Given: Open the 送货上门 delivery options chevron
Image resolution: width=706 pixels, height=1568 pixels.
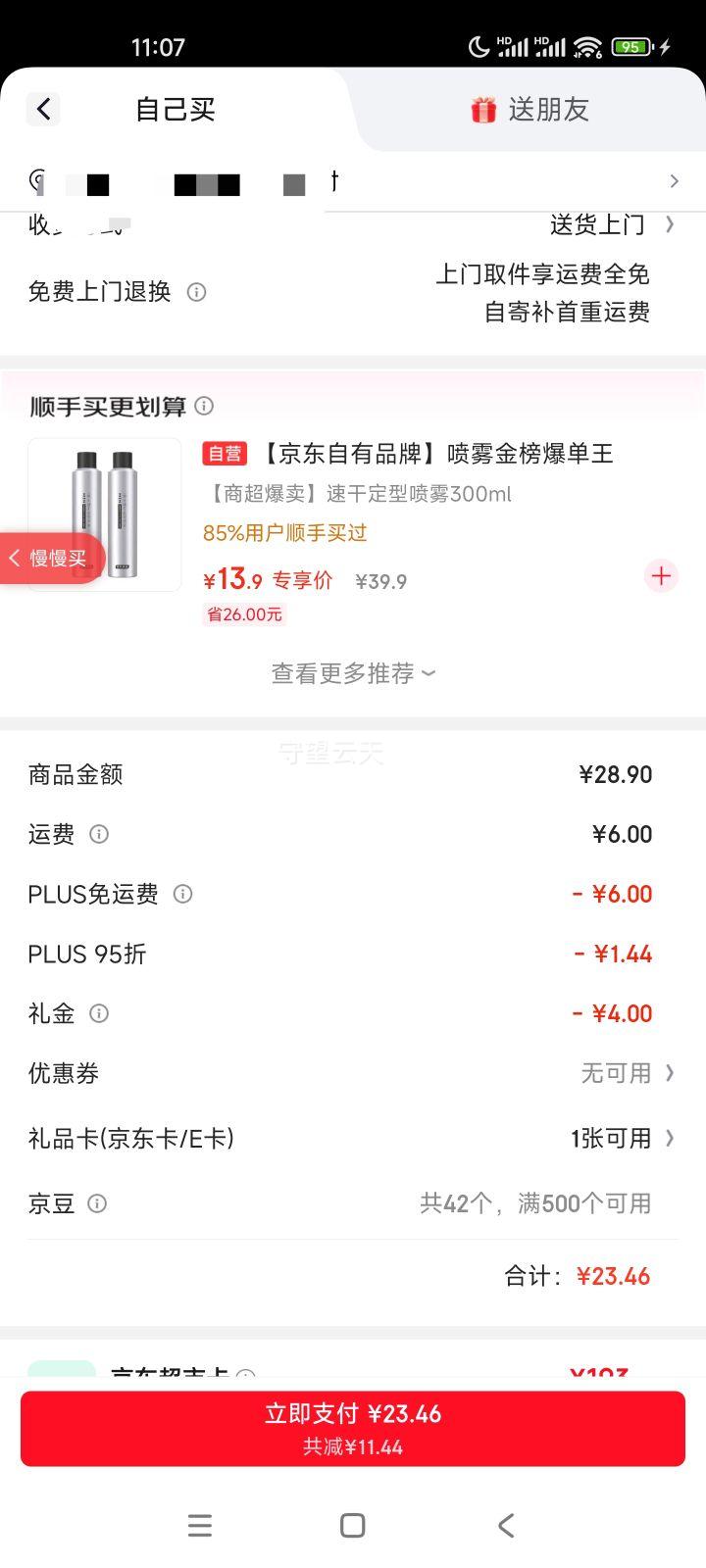Looking at the screenshot, I should 669,224.
